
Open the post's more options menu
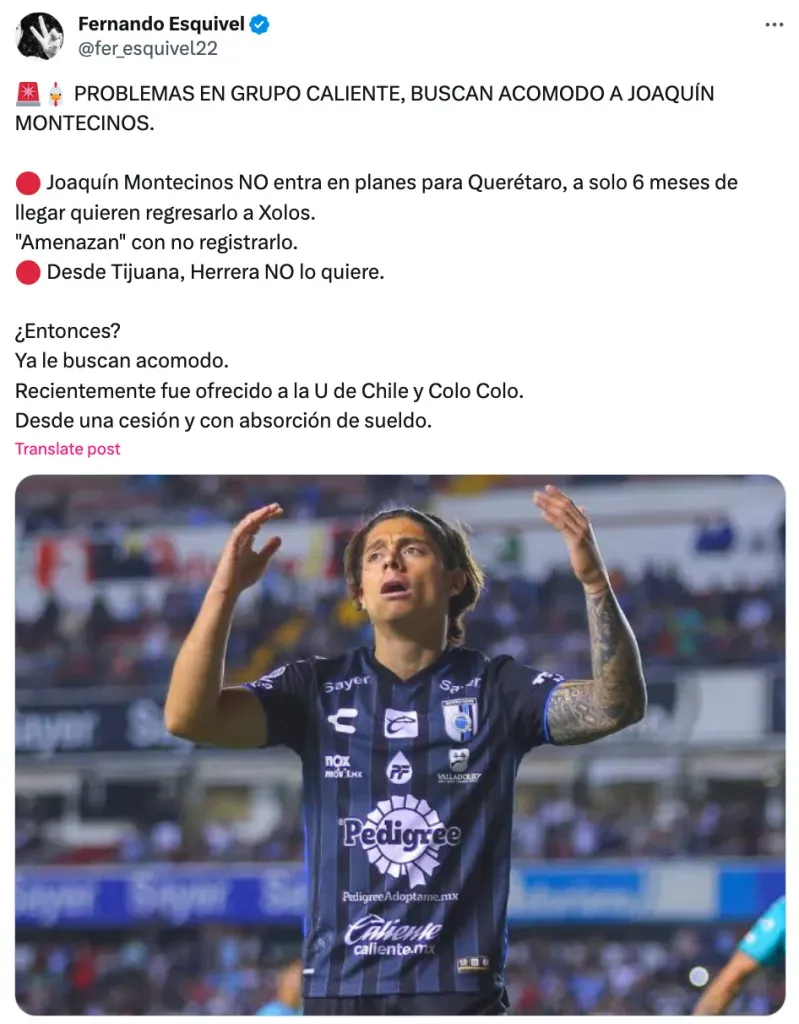773,25
